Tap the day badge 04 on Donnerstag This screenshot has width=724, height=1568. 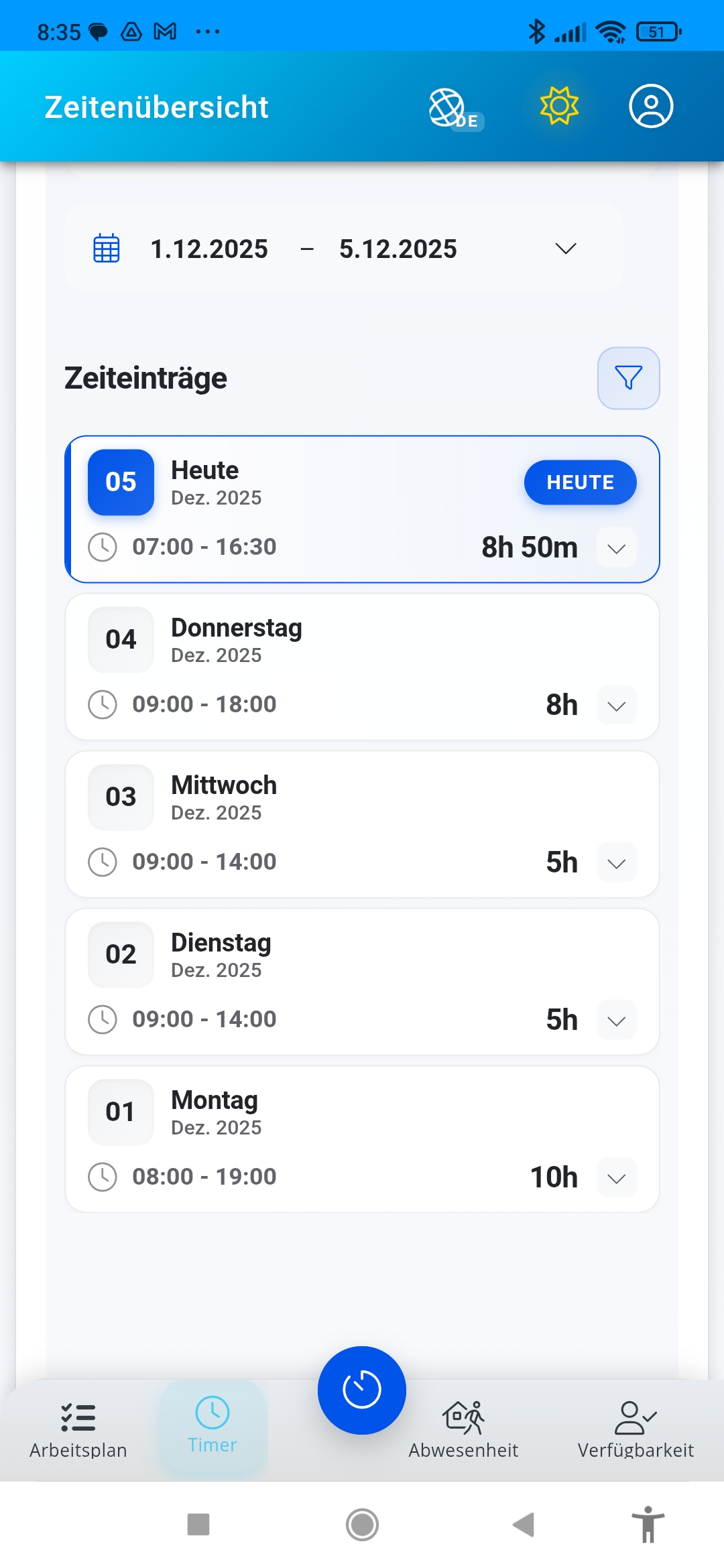coord(120,639)
